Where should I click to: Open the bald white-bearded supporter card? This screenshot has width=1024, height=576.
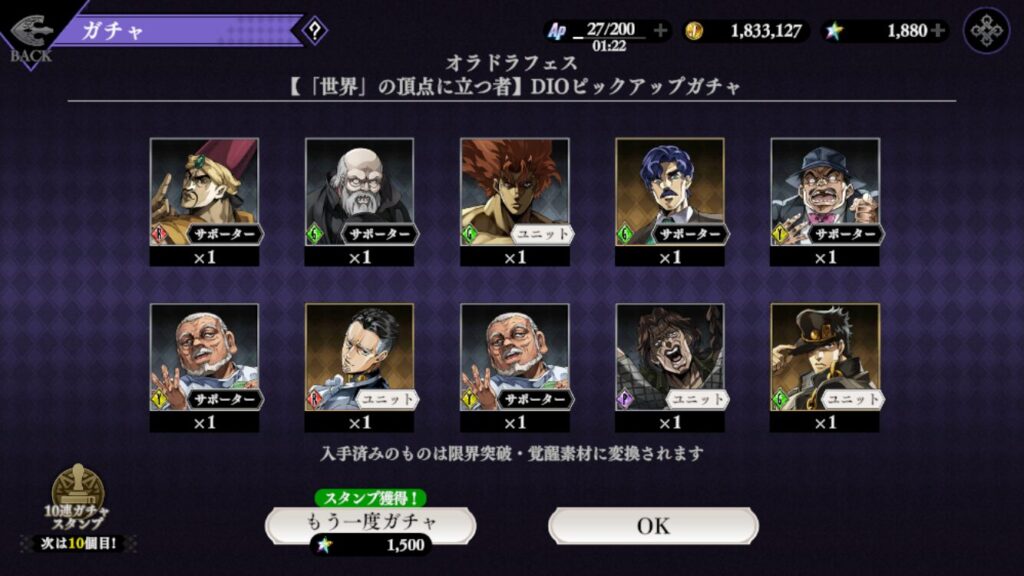(x=359, y=192)
